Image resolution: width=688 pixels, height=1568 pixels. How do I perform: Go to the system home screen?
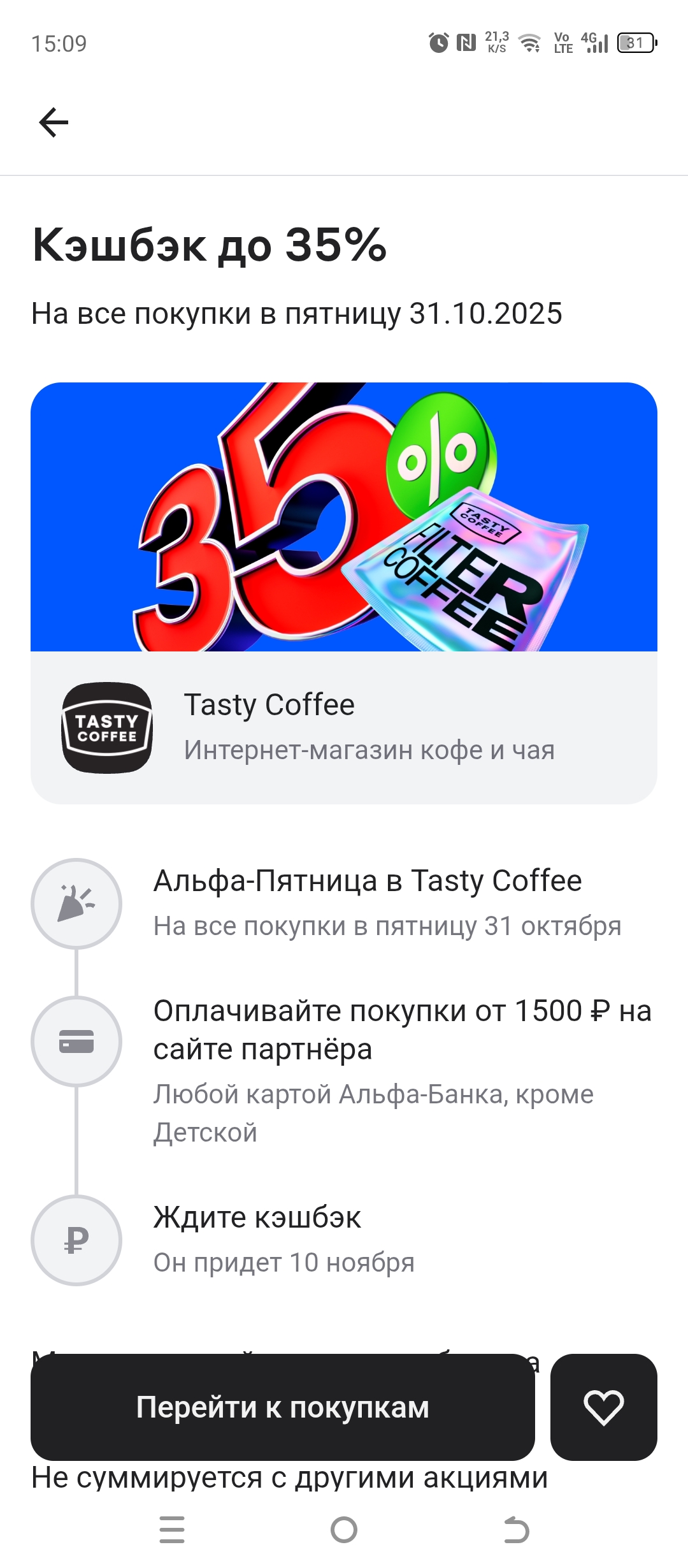coord(344,1529)
